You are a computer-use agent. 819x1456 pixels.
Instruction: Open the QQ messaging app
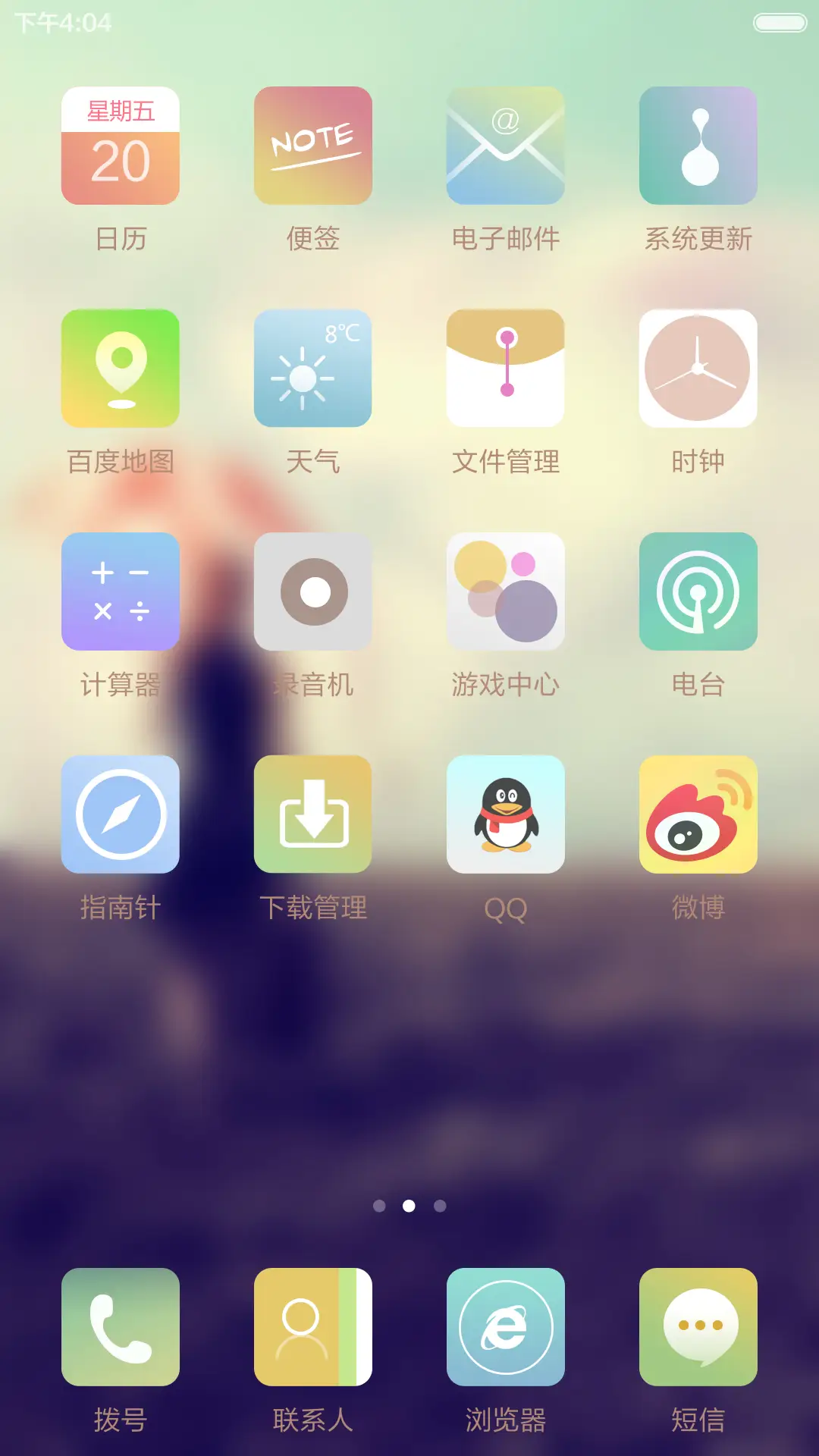point(506,814)
